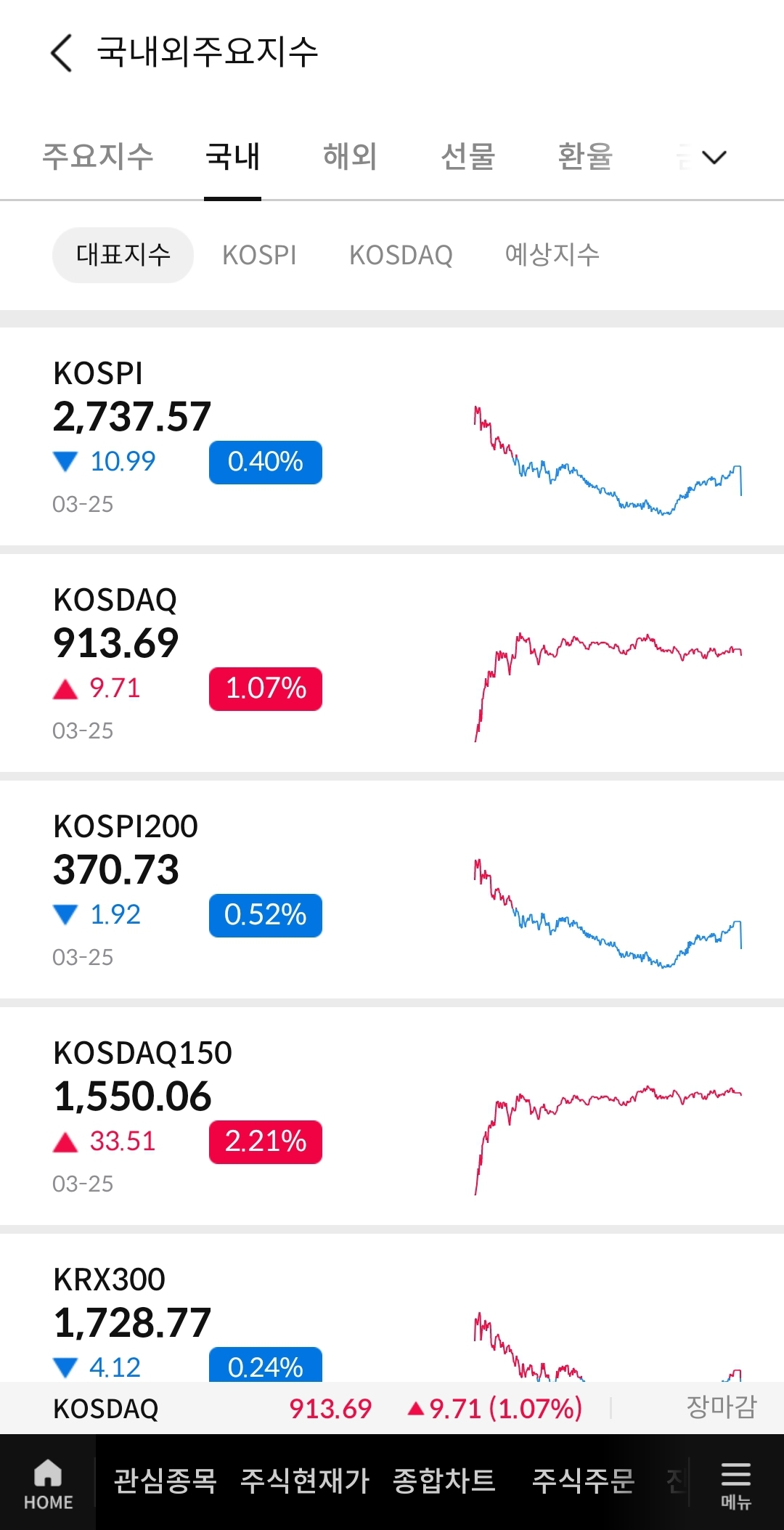Open 관심종목 in bottom bar

click(x=165, y=1481)
